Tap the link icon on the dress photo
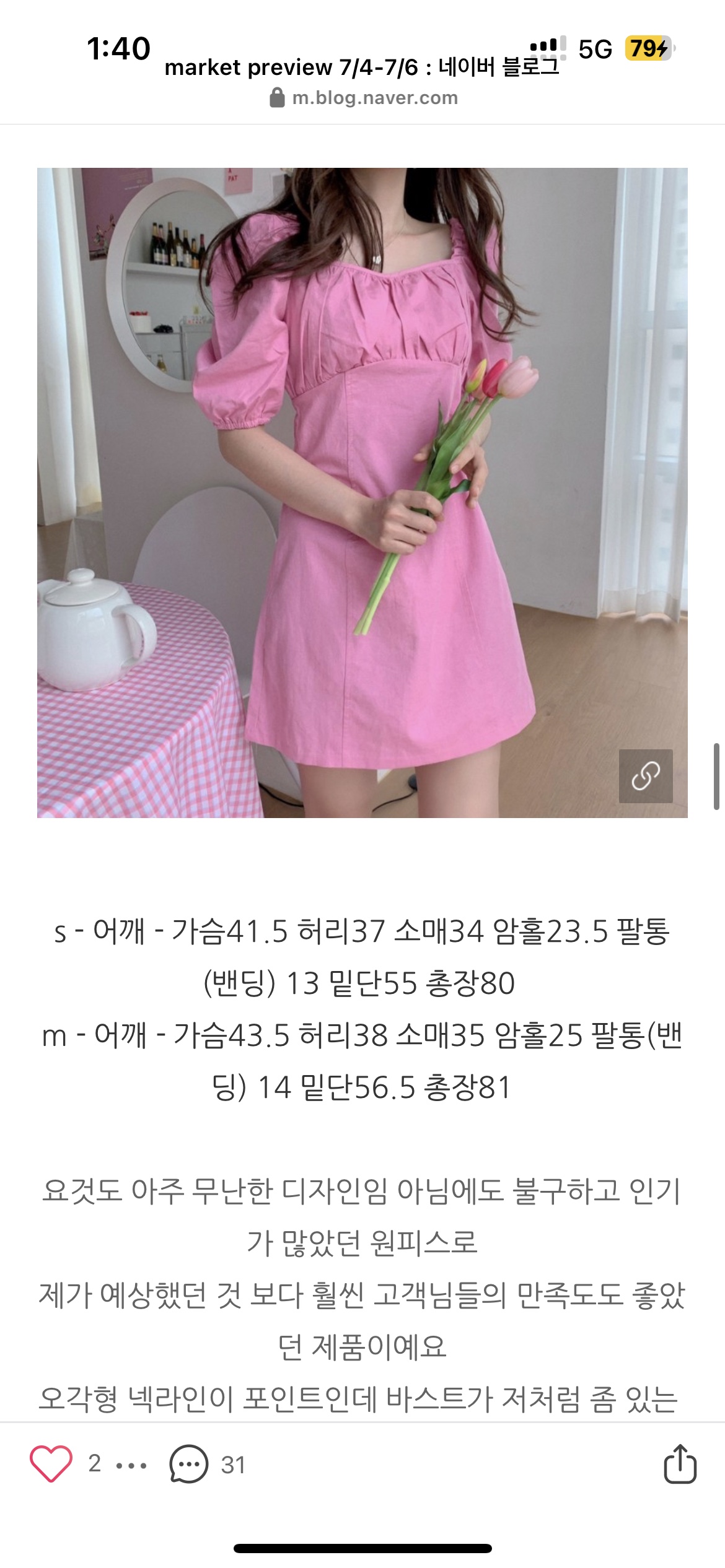725x1568 pixels. (x=646, y=776)
